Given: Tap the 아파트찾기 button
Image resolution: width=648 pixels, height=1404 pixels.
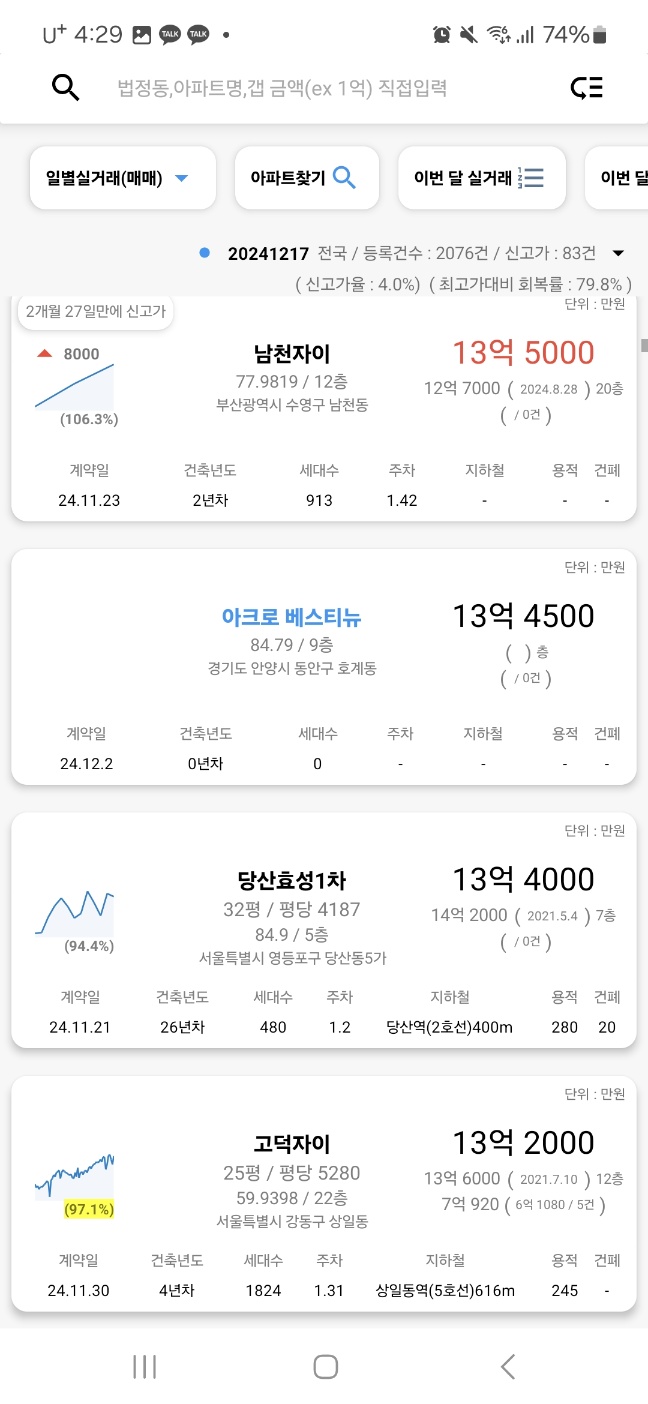Looking at the screenshot, I should [x=306, y=178].
